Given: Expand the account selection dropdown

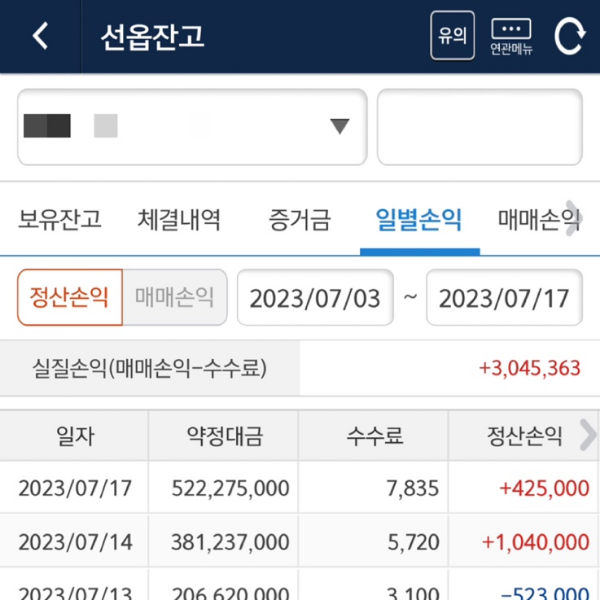Looking at the screenshot, I should click(339, 127).
